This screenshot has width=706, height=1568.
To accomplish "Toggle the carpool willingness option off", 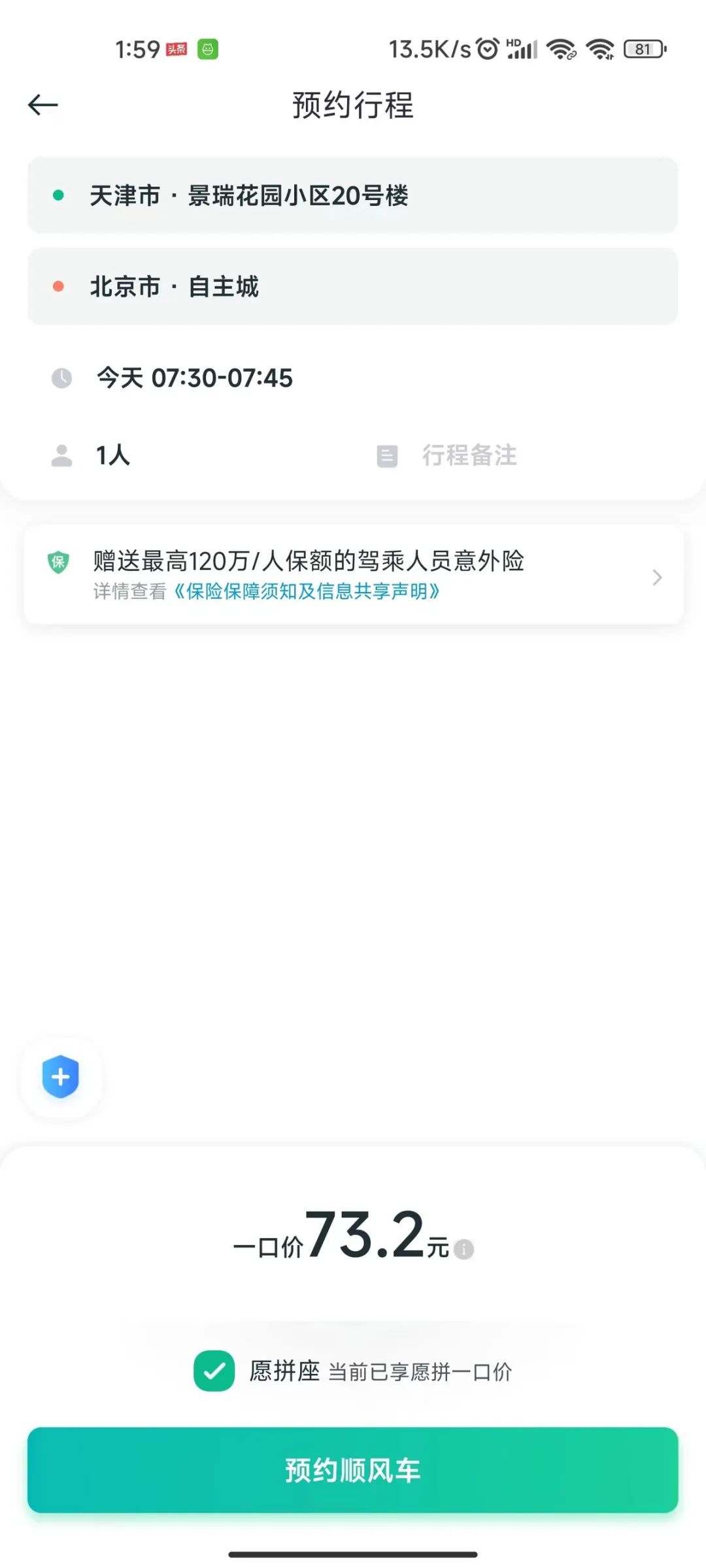I will pyautogui.click(x=216, y=1372).
